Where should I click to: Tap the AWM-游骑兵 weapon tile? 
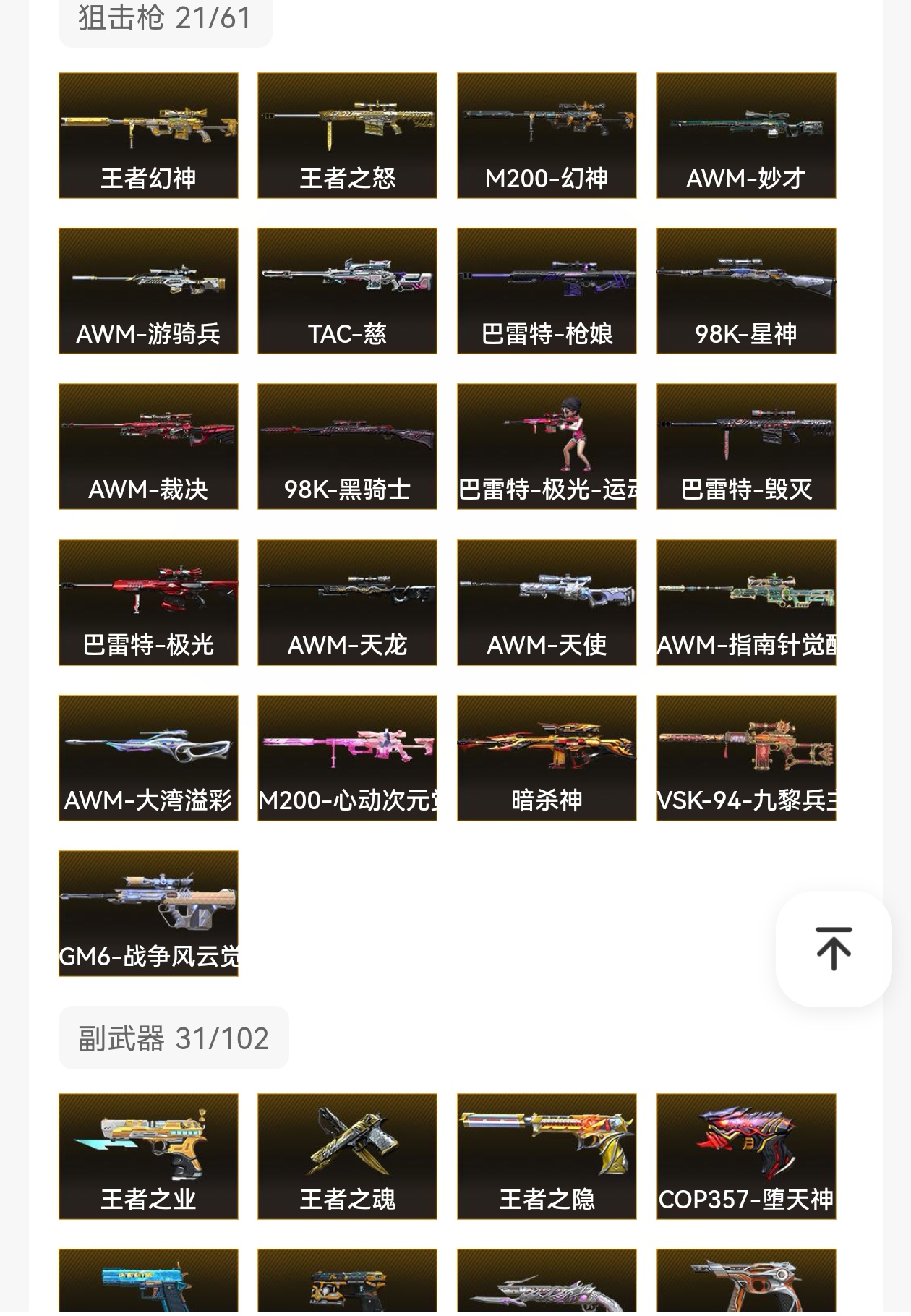click(x=148, y=291)
